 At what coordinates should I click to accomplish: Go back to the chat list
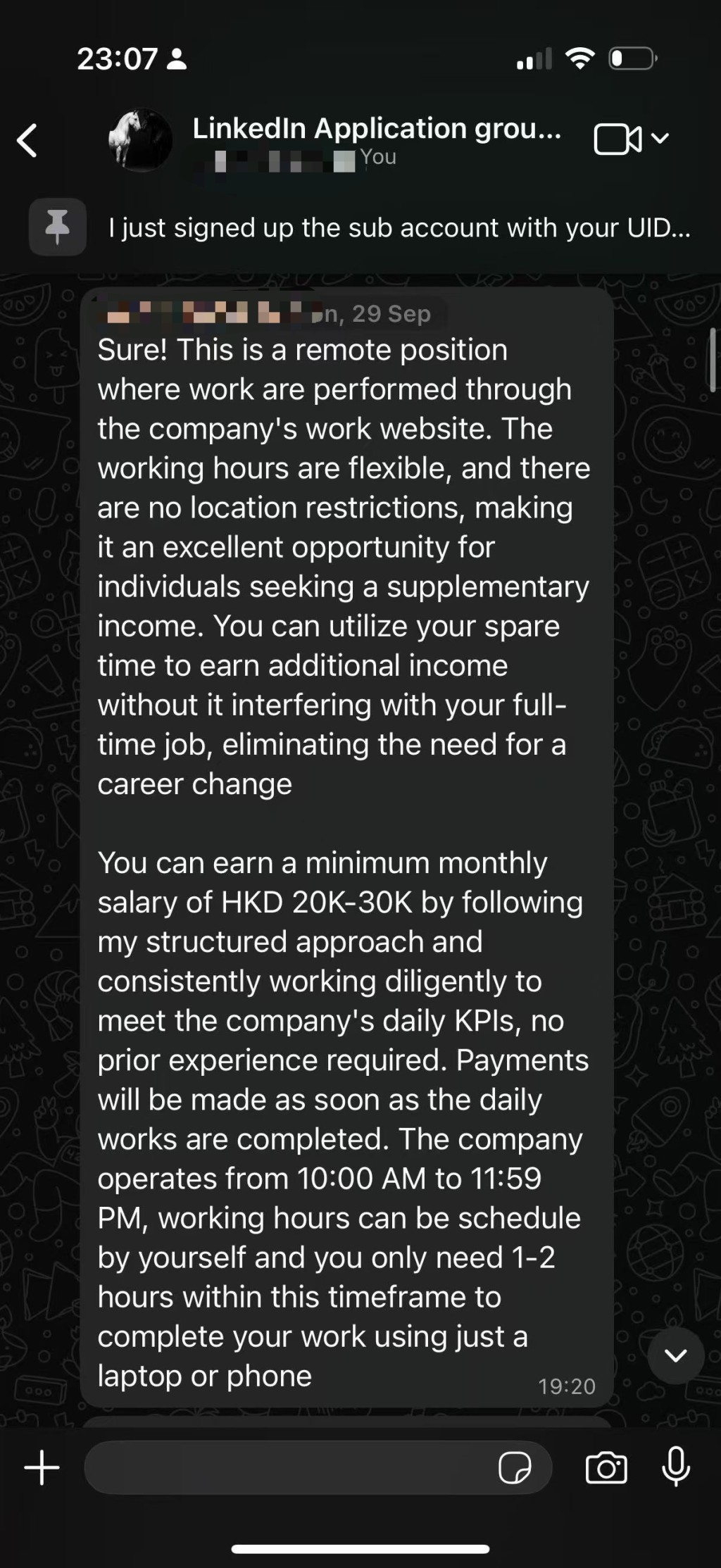(x=27, y=140)
